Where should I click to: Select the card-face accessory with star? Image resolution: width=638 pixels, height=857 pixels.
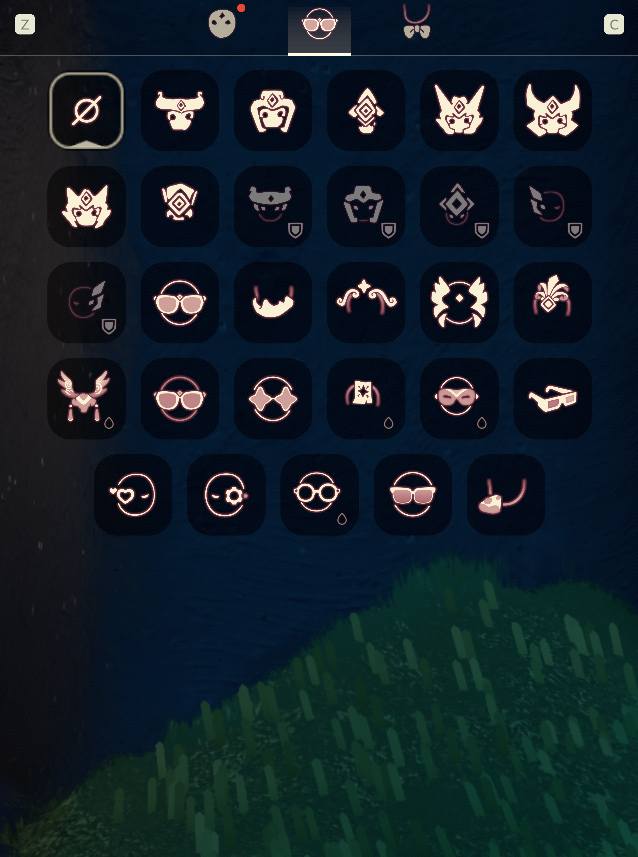(x=366, y=399)
